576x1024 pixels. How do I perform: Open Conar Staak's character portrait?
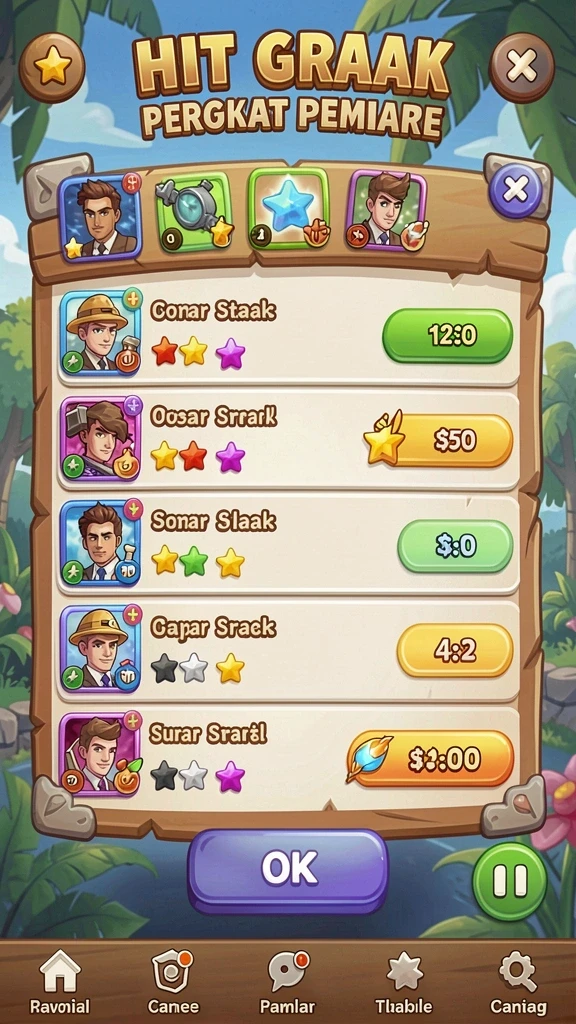pos(101,333)
